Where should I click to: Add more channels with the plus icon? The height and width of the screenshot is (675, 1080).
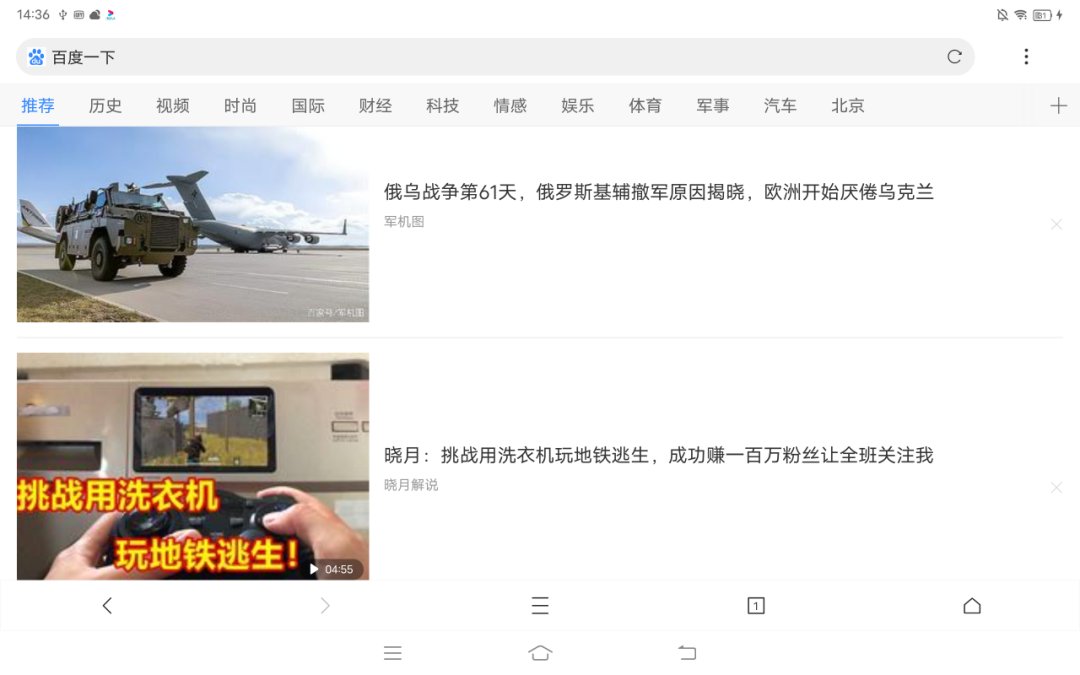click(1058, 106)
